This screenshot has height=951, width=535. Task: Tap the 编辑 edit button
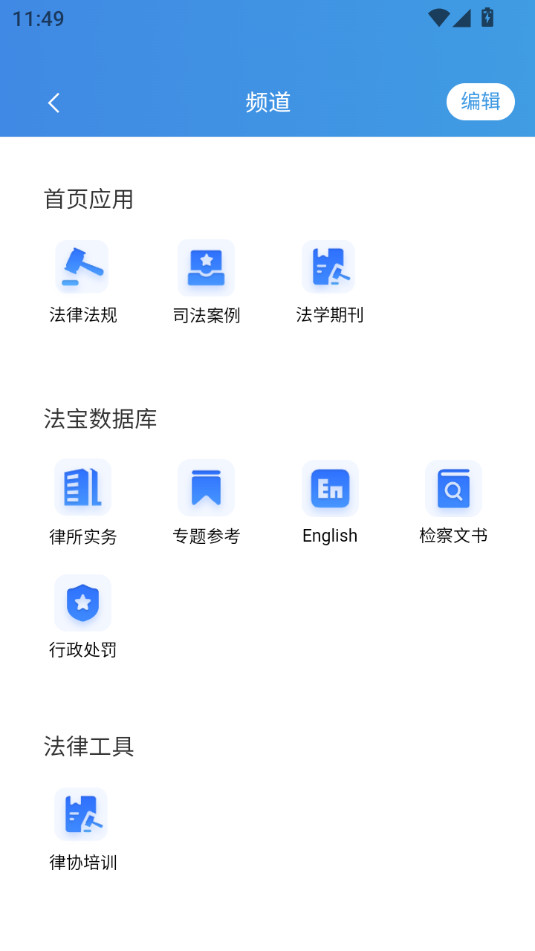(x=480, y=101)
